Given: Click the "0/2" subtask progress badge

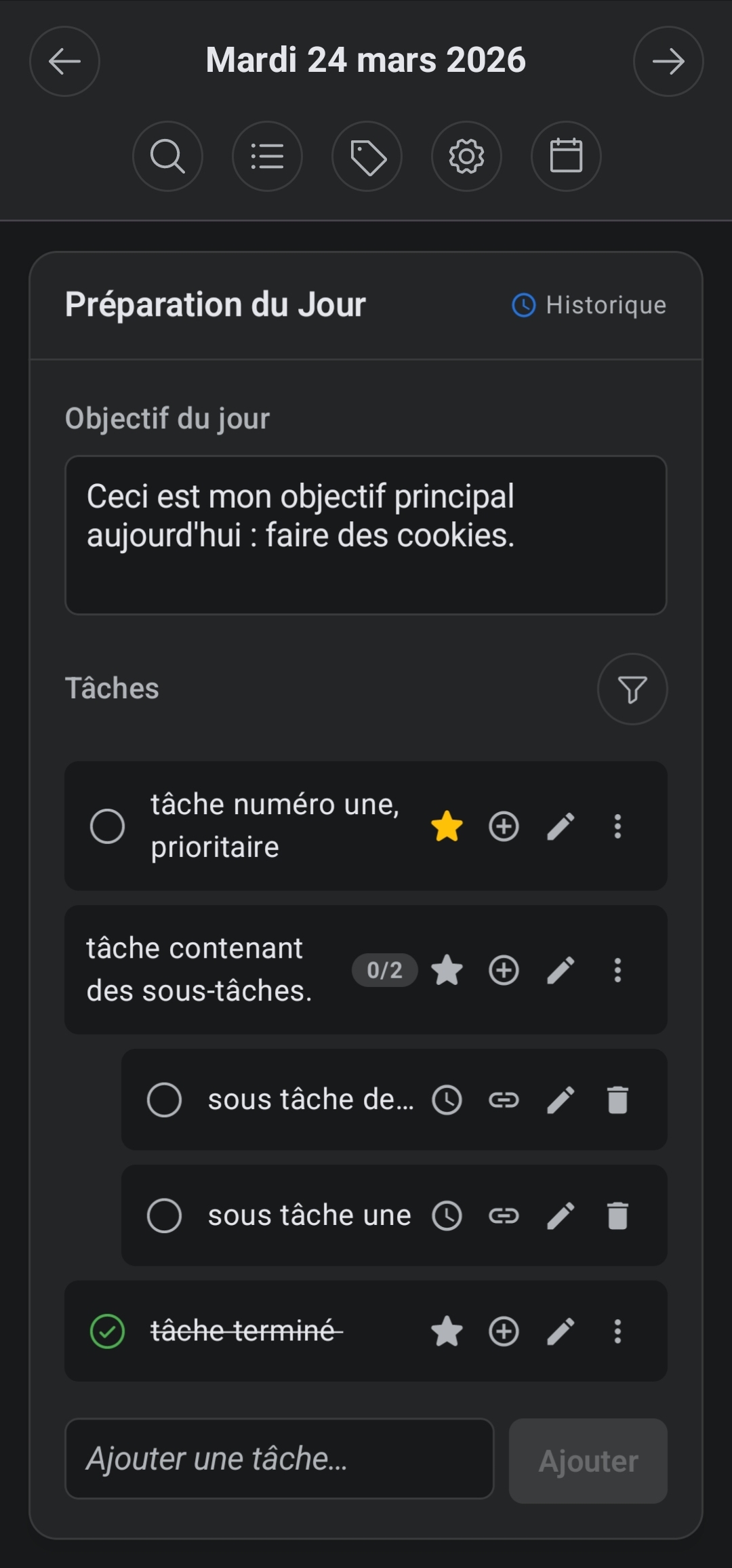Looking at the screenshot, I should click(384, 971).
